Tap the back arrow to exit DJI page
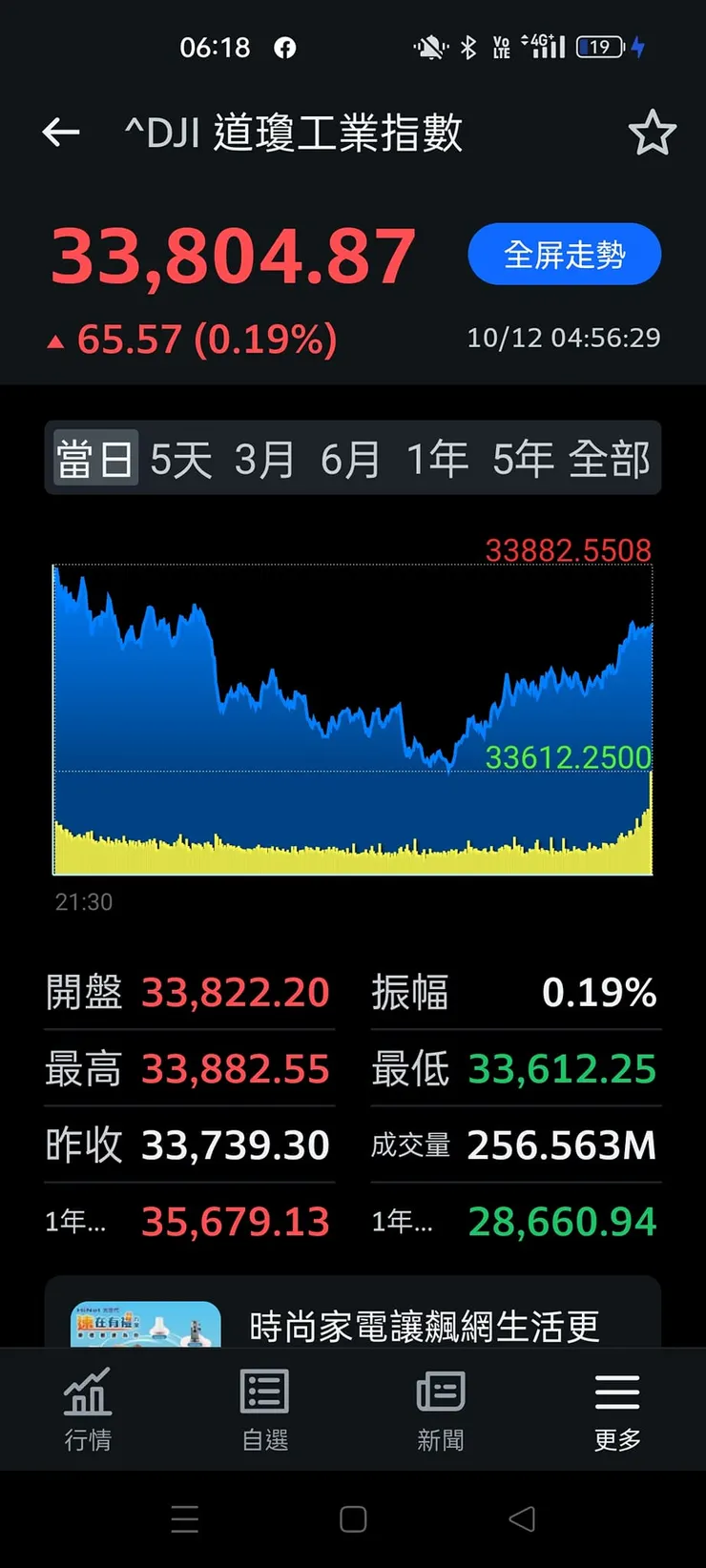Image resolution: width=706 pixels, height=1568 pixels. [60, 132]
